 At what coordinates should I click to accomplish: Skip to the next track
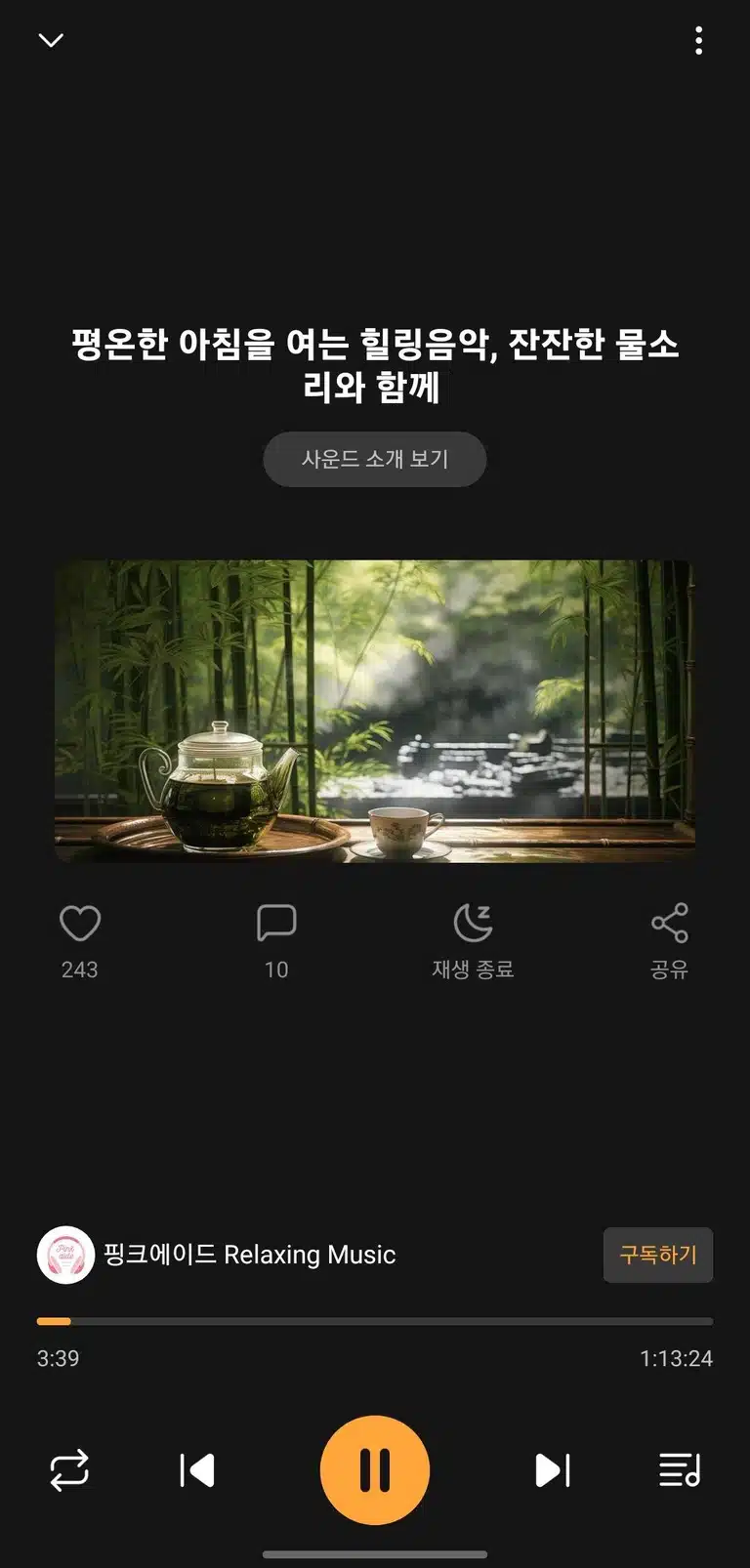pyautogui.click(x=553, y=1470)
